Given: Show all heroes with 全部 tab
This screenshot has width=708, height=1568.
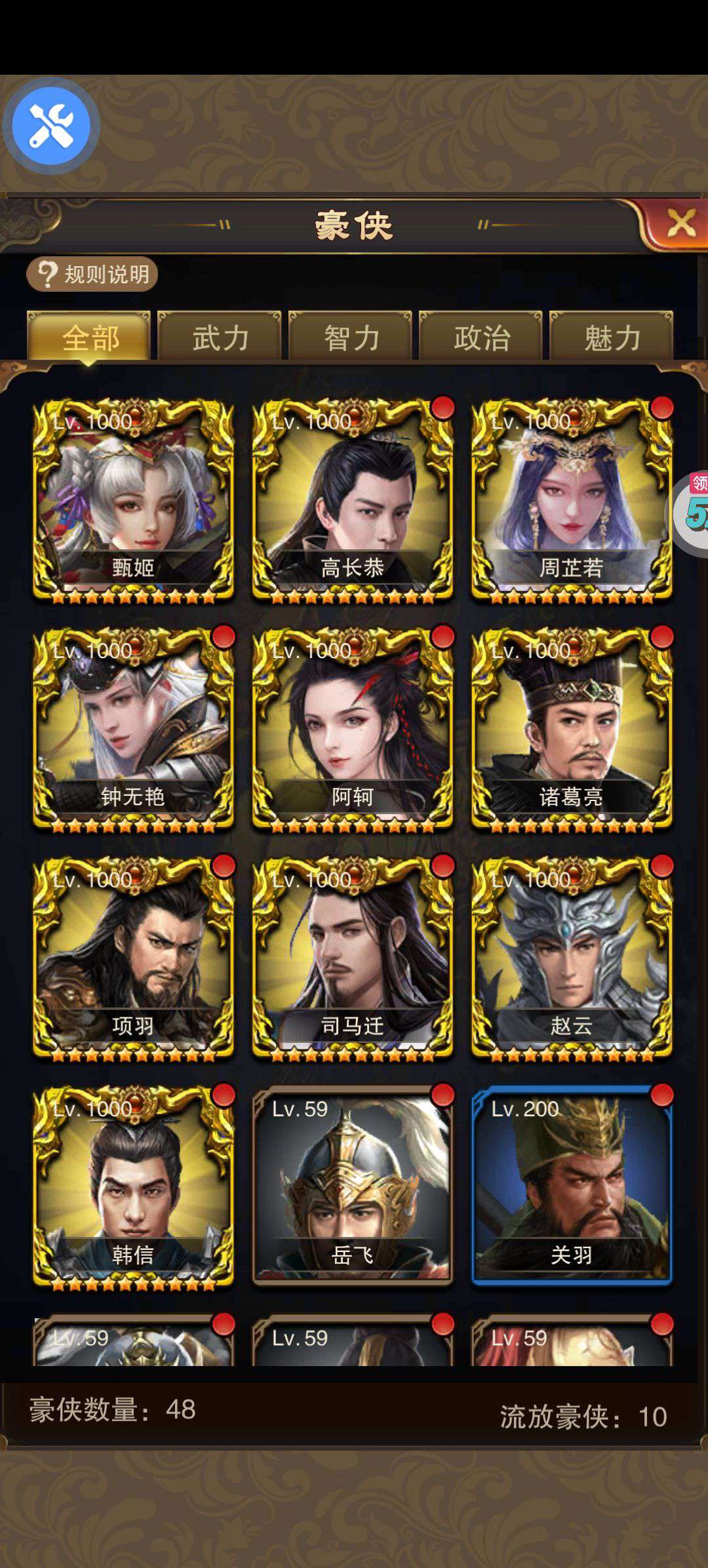Looking at the screenshot, I should (x=89, y=338).
